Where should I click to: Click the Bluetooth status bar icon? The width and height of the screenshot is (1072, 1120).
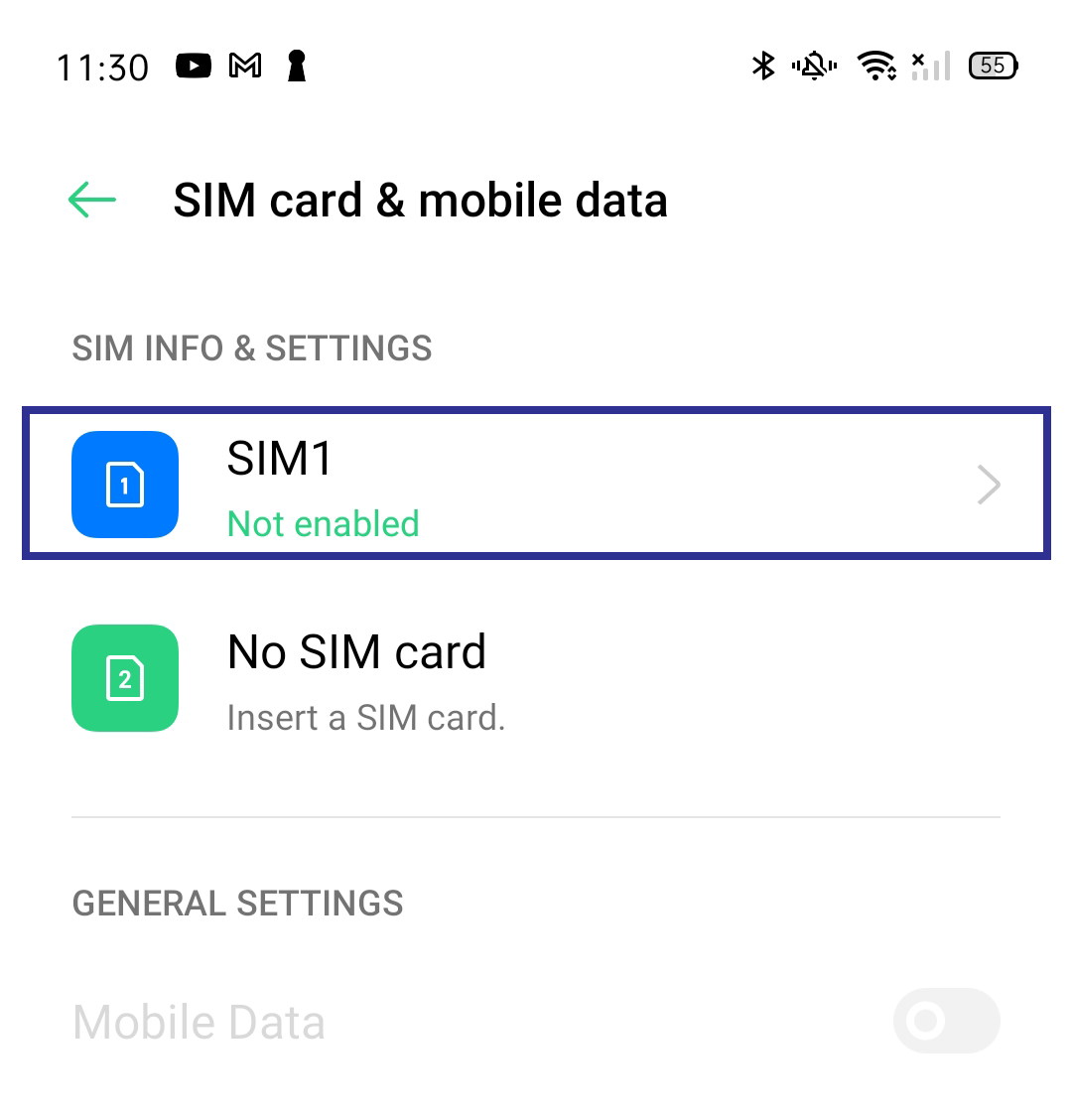[x=762, y=66]
